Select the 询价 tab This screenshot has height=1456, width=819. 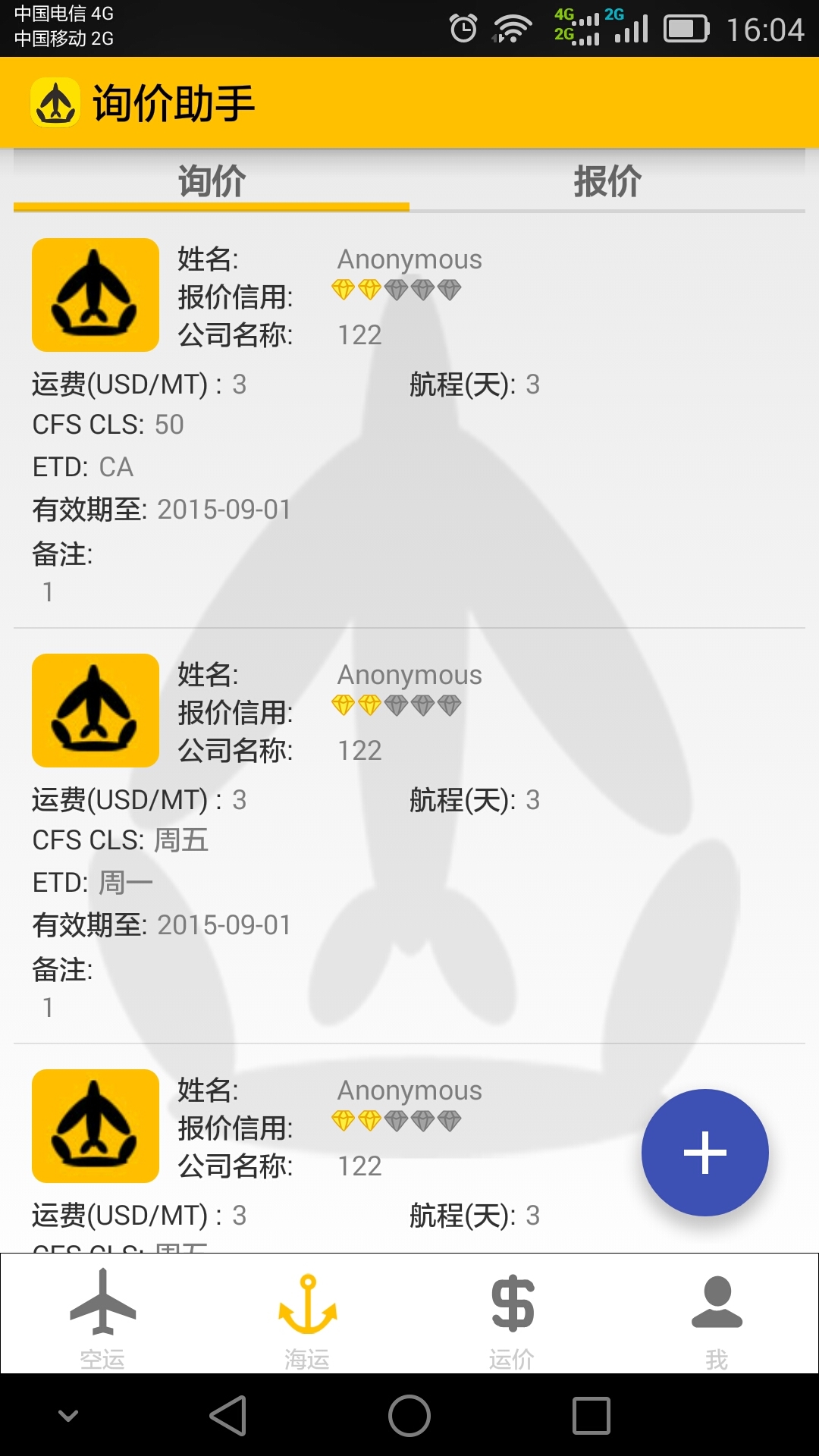pyautogui.click(x=212, y=182)
